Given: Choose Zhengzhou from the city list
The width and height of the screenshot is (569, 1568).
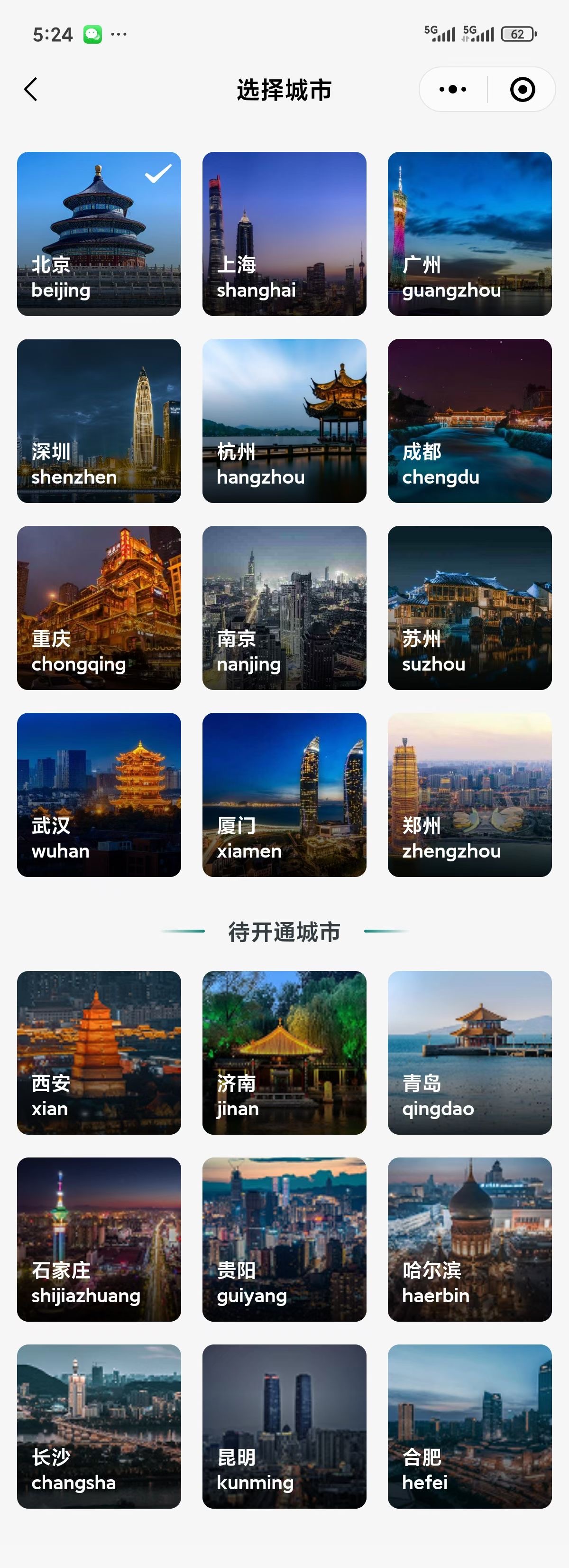Looking at the screenshot, I should pos(469,794).
